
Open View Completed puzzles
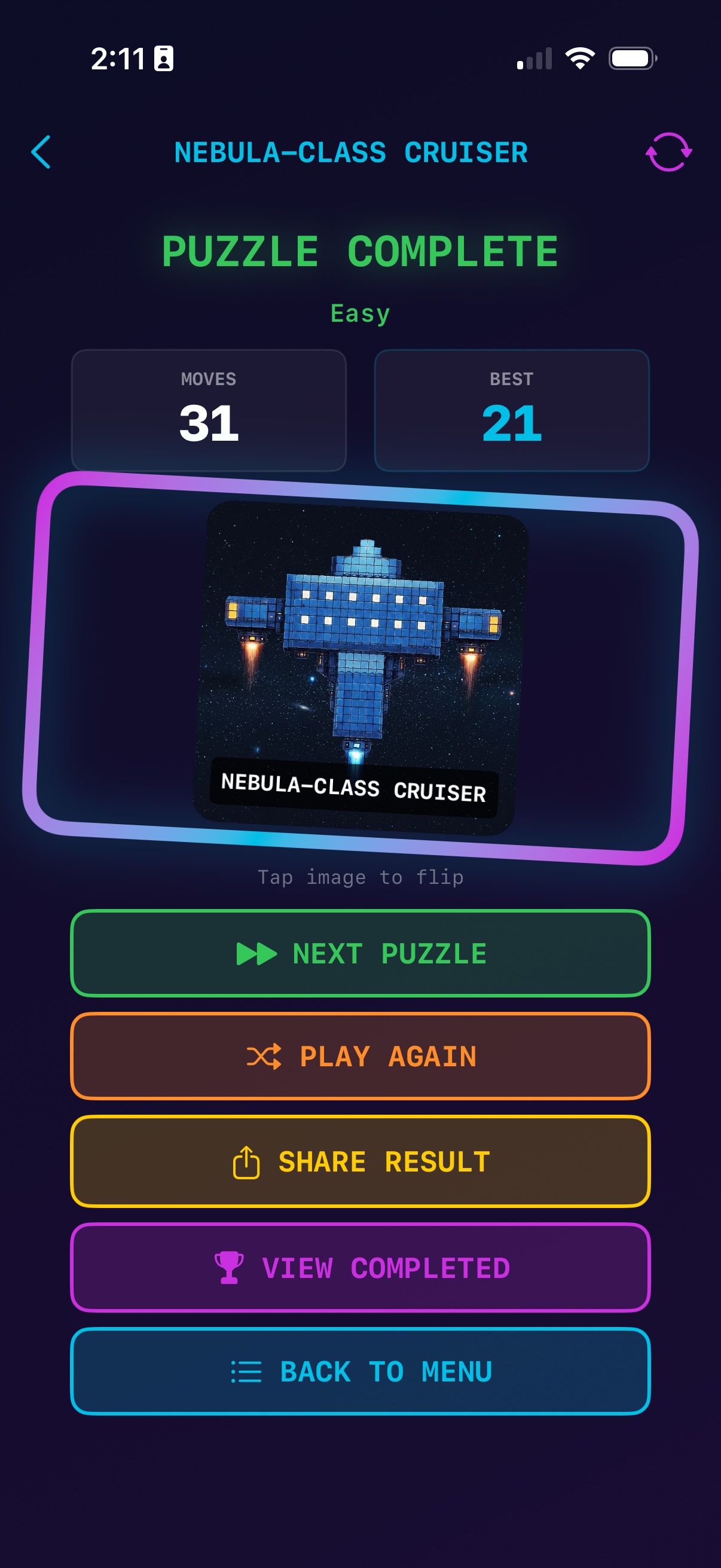pyautogui.click(x=360, y=1268)
